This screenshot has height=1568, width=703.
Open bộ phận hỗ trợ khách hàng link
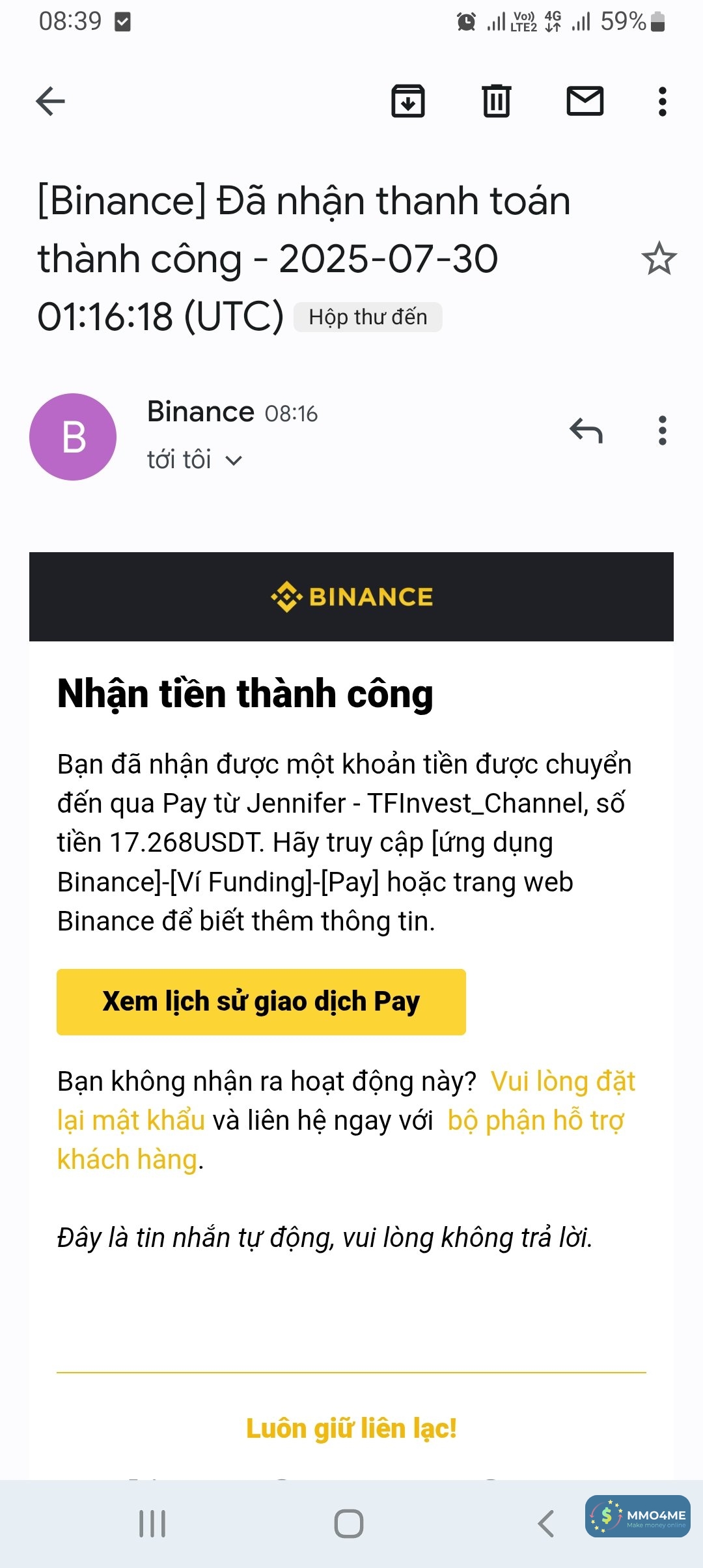(535, 1121)
